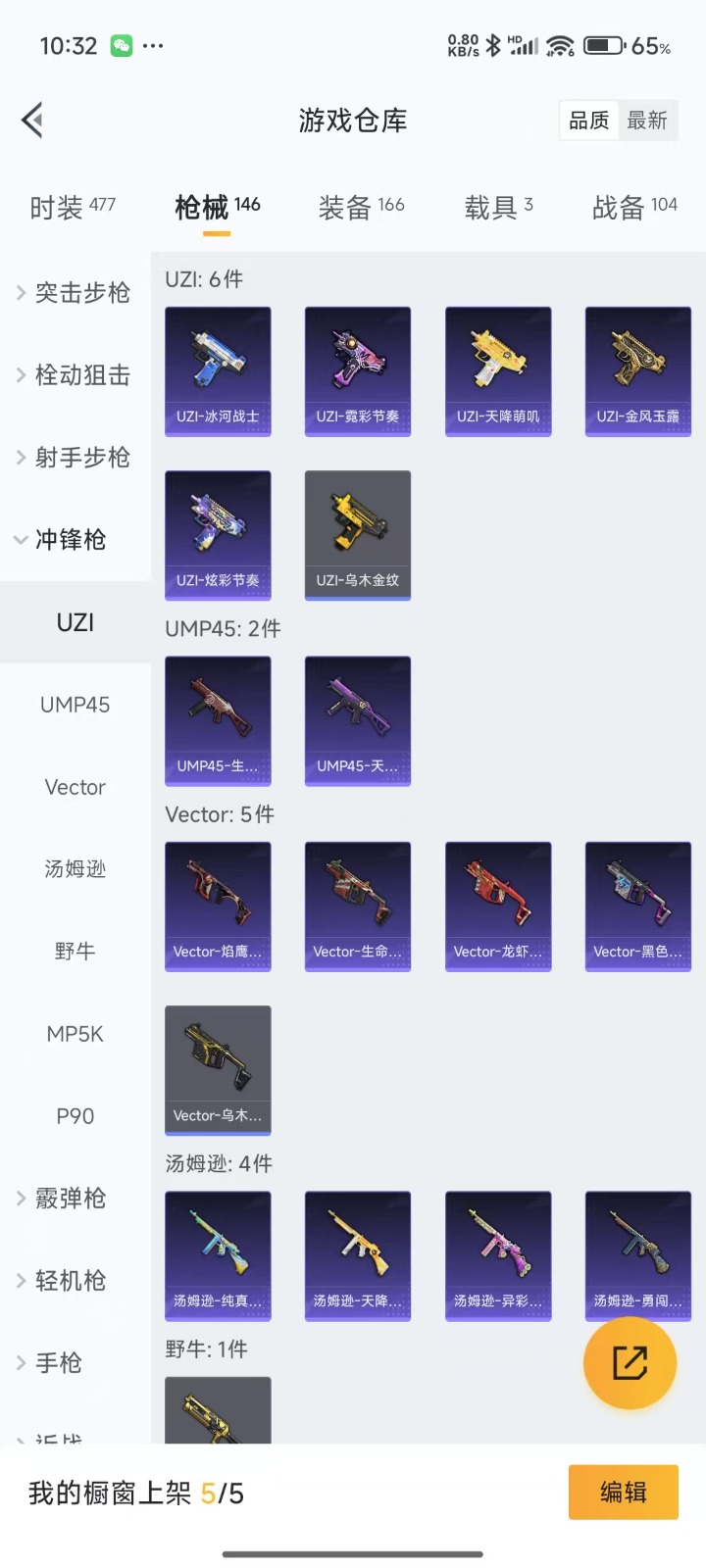Expand the 射手步枪 category

tap(75, 457)
